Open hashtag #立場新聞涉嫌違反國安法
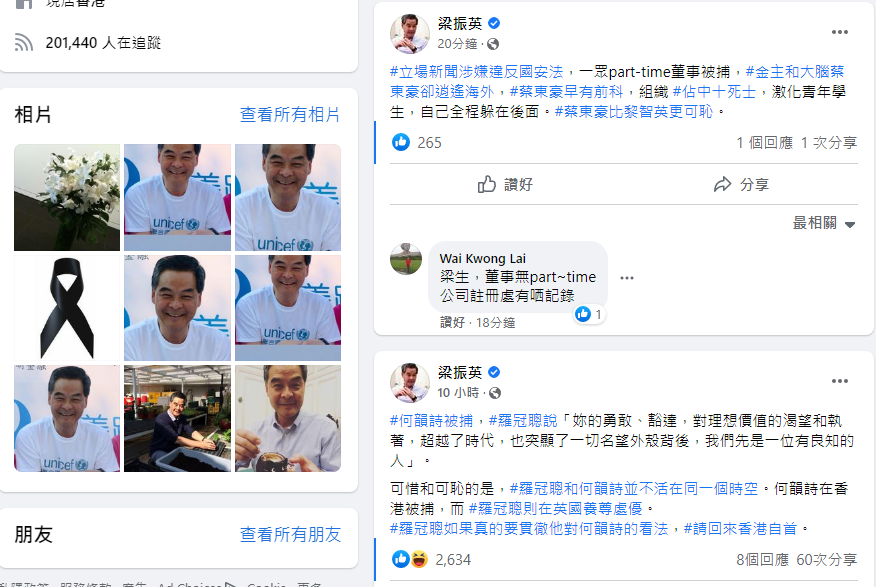 click(477, 72)
